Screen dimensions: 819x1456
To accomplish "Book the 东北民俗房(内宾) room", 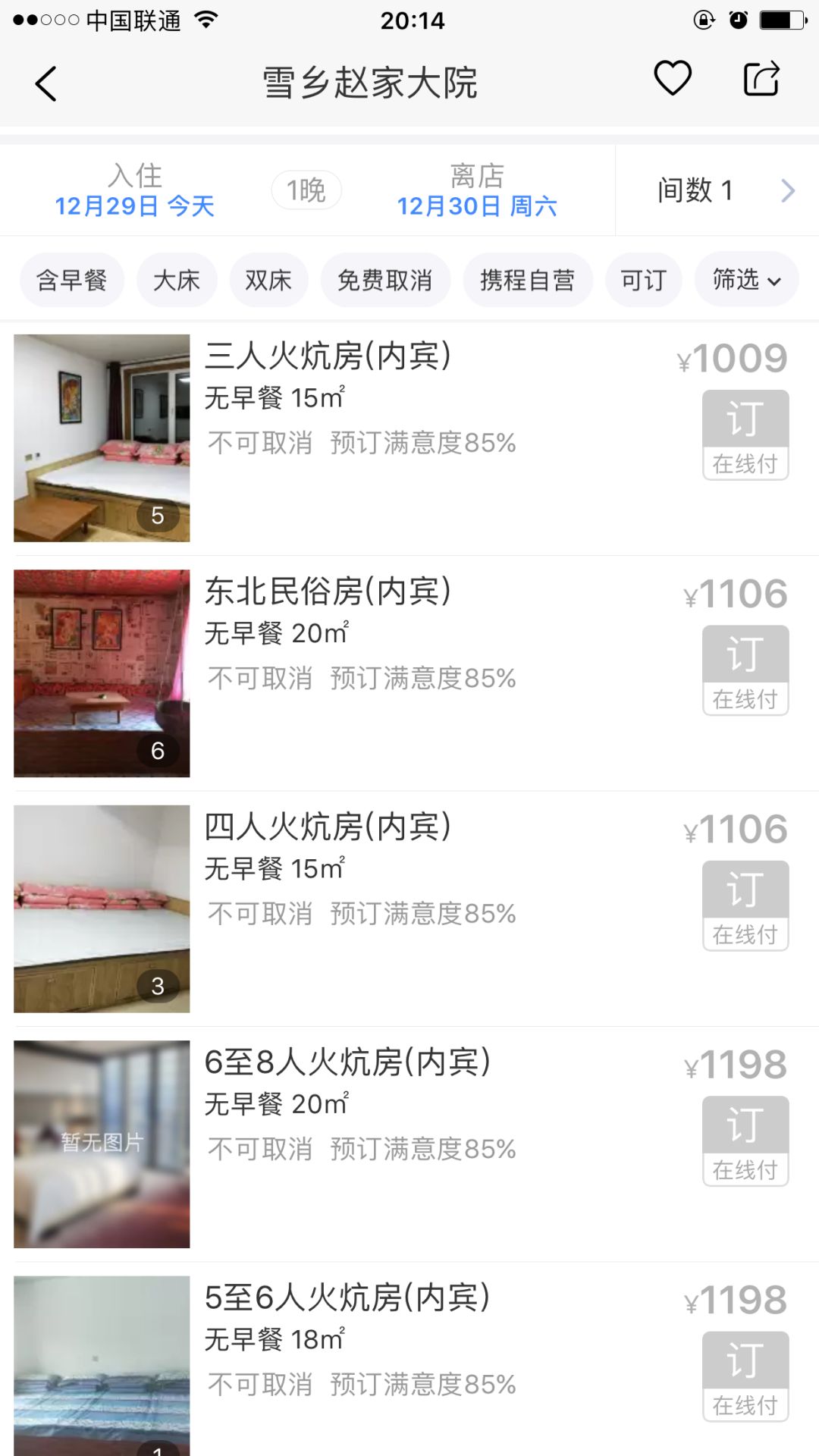I will coord(745,670).
